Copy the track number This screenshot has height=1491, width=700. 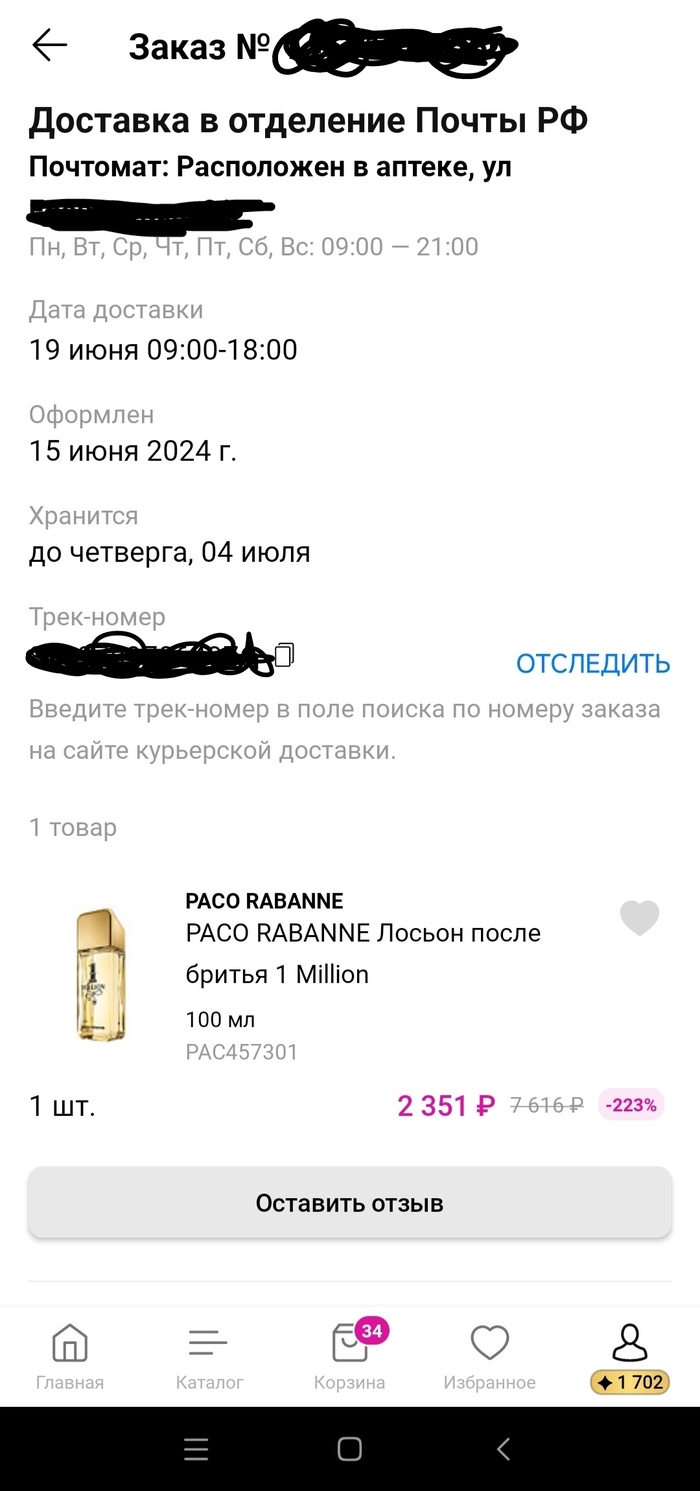[284, 656]
